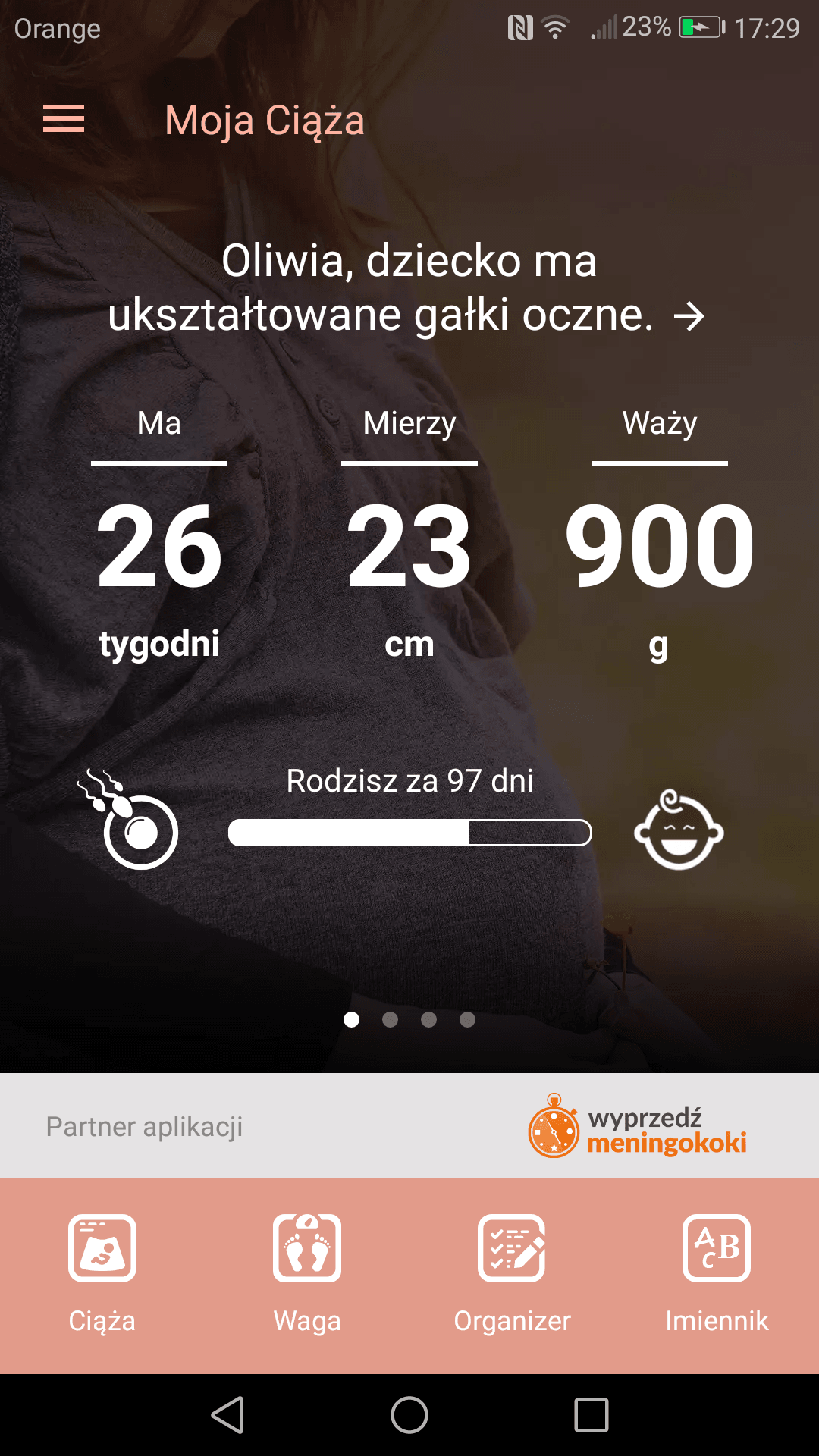Open the arrow after 'gałki oczne'
The width and height of the screenshot is (819, 1456).
(689, 316)
